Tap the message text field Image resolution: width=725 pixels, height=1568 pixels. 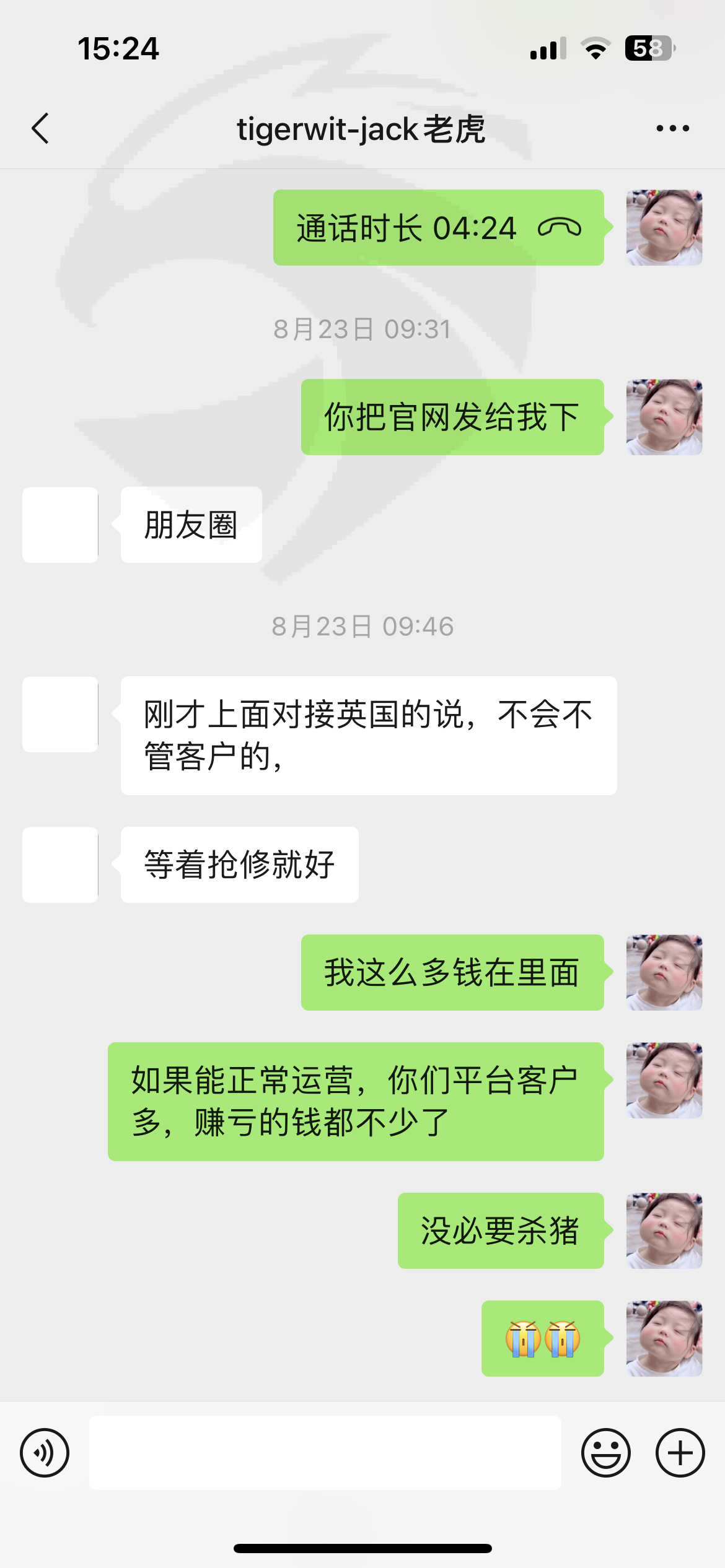[325, 1453]
